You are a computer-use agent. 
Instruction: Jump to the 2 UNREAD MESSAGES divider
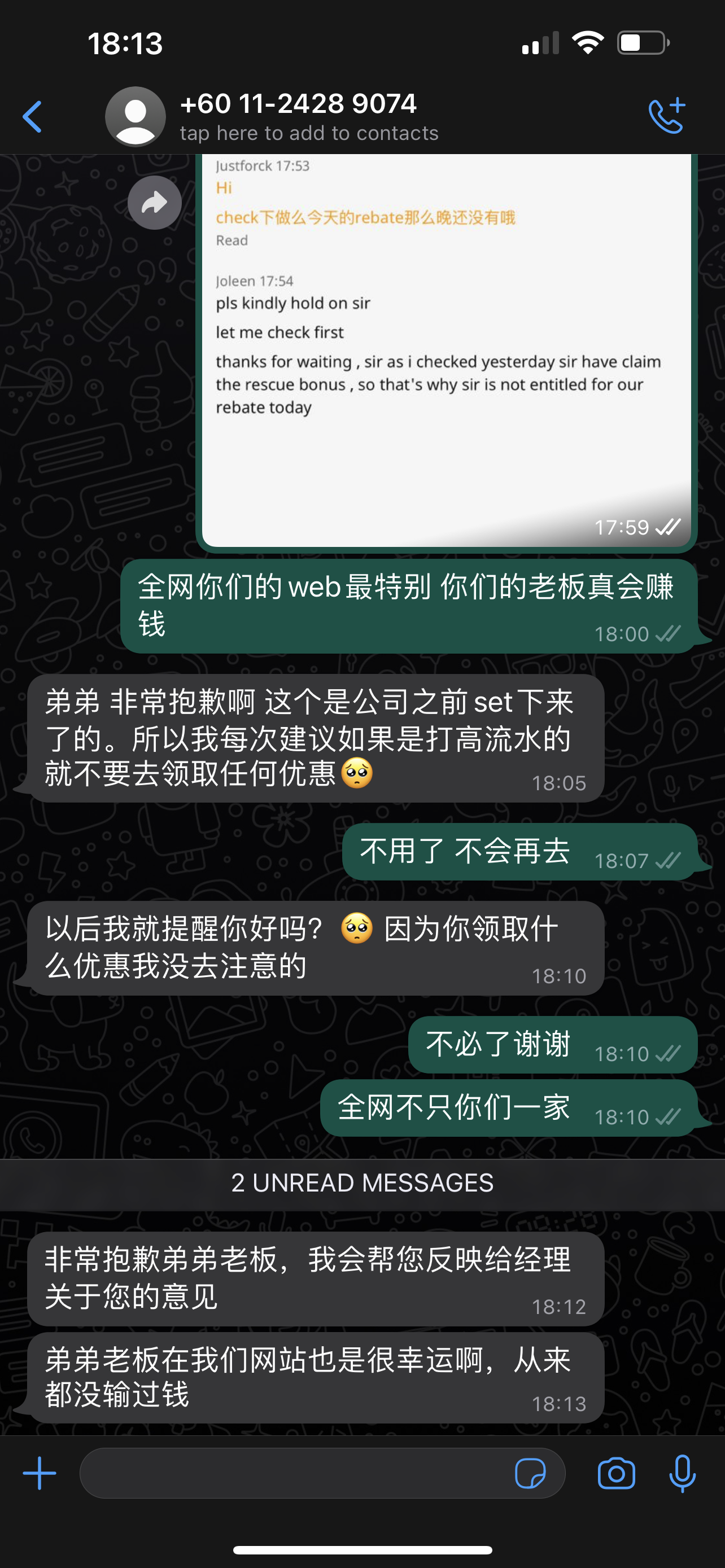coord(362,1182)
